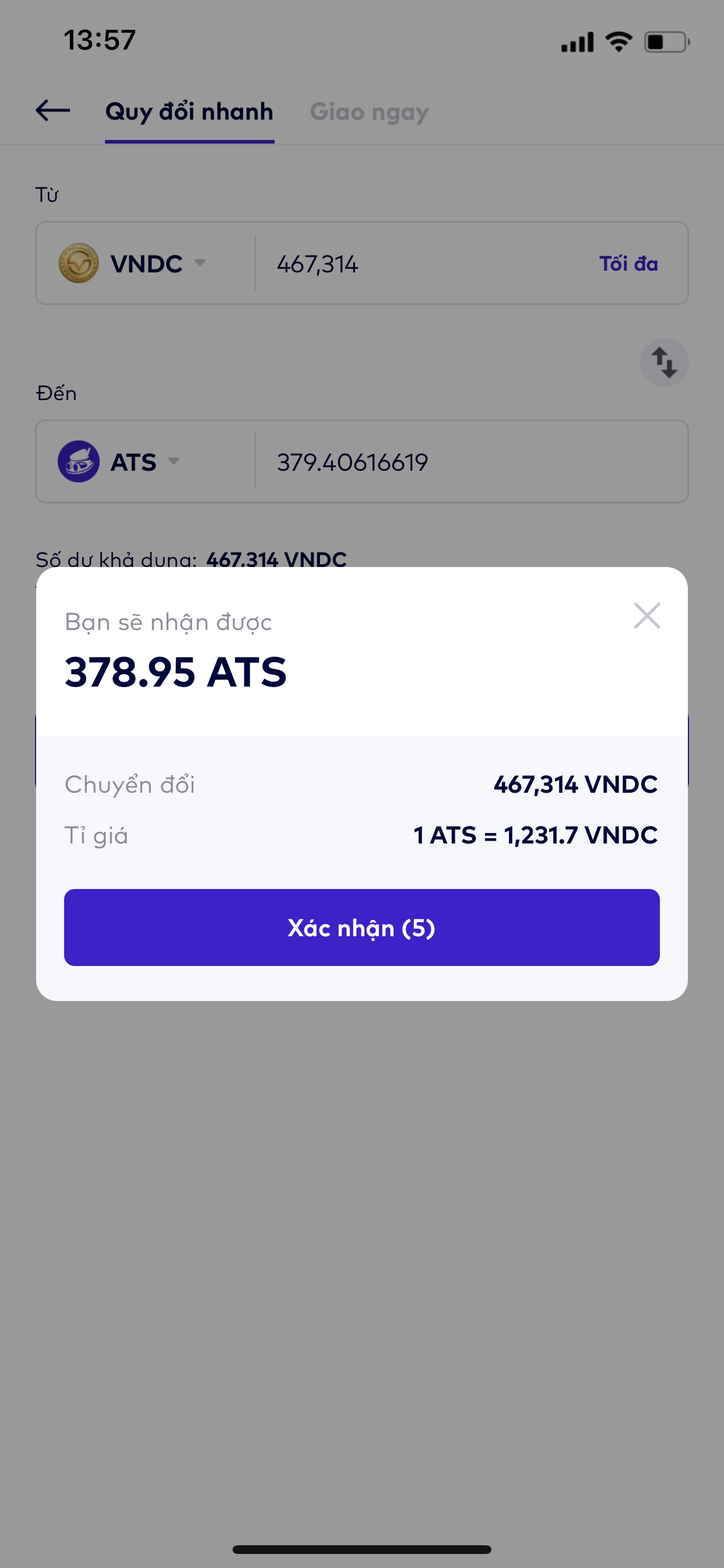Screen dimensions: 724x1568
Task: Go back with the arrow icon
Action: (53, 111)
